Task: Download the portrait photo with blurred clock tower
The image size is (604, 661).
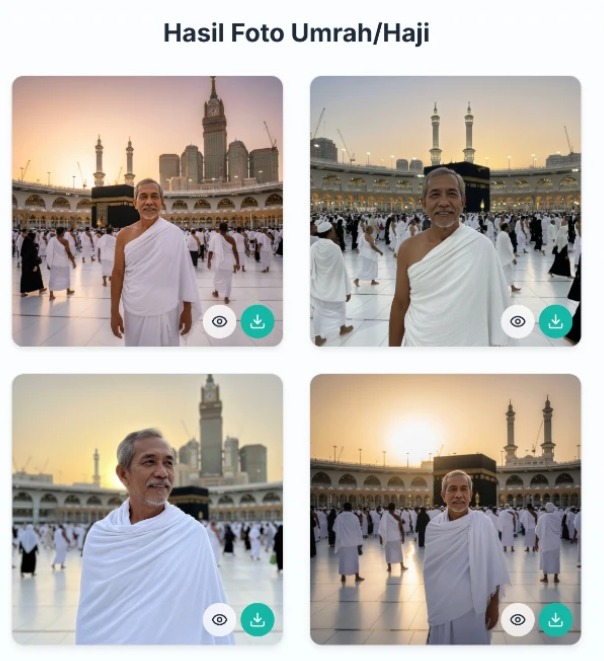Action: [x=257, y=619]
